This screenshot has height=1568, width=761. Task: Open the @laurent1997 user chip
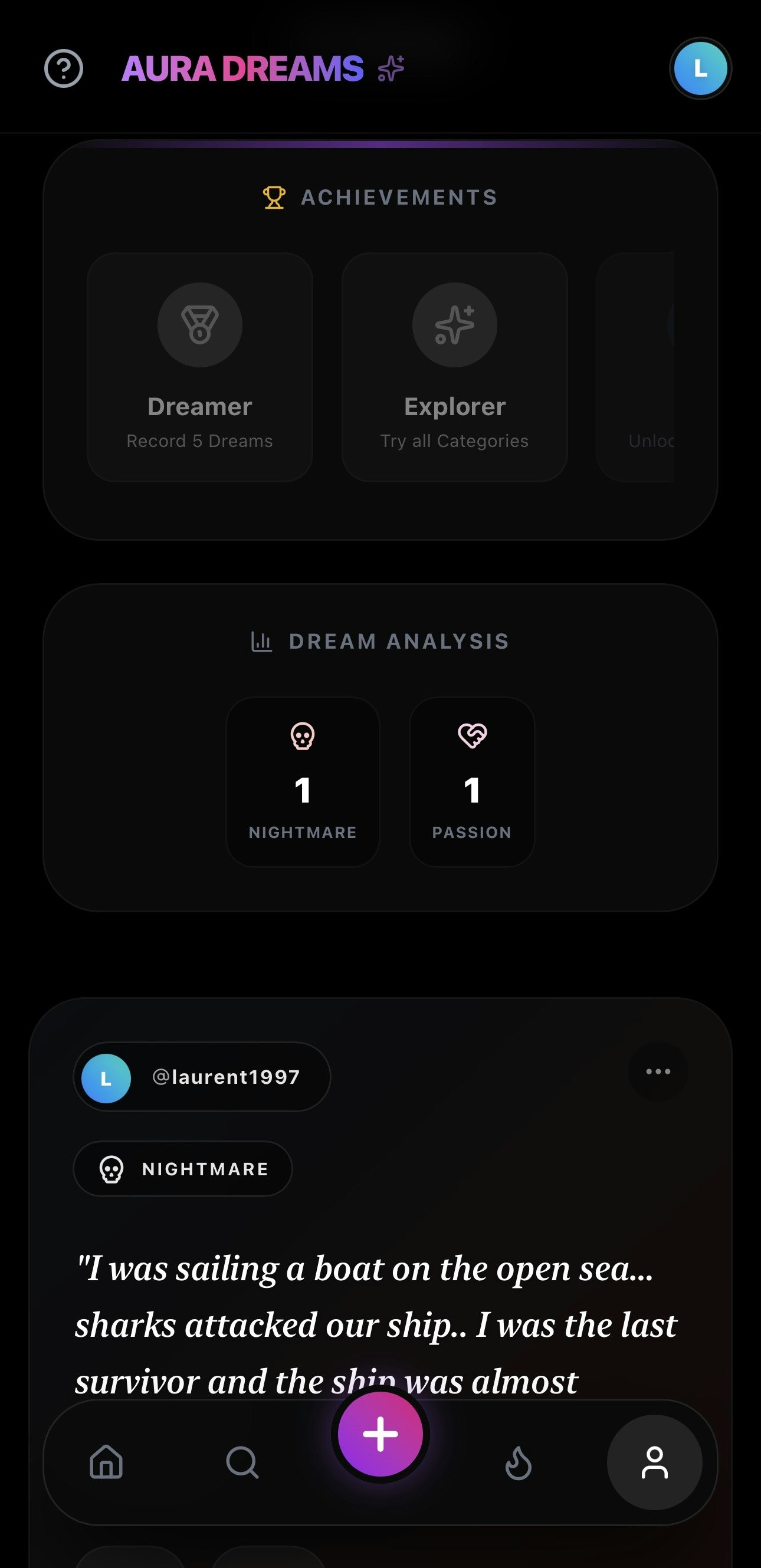point(202,1077)
